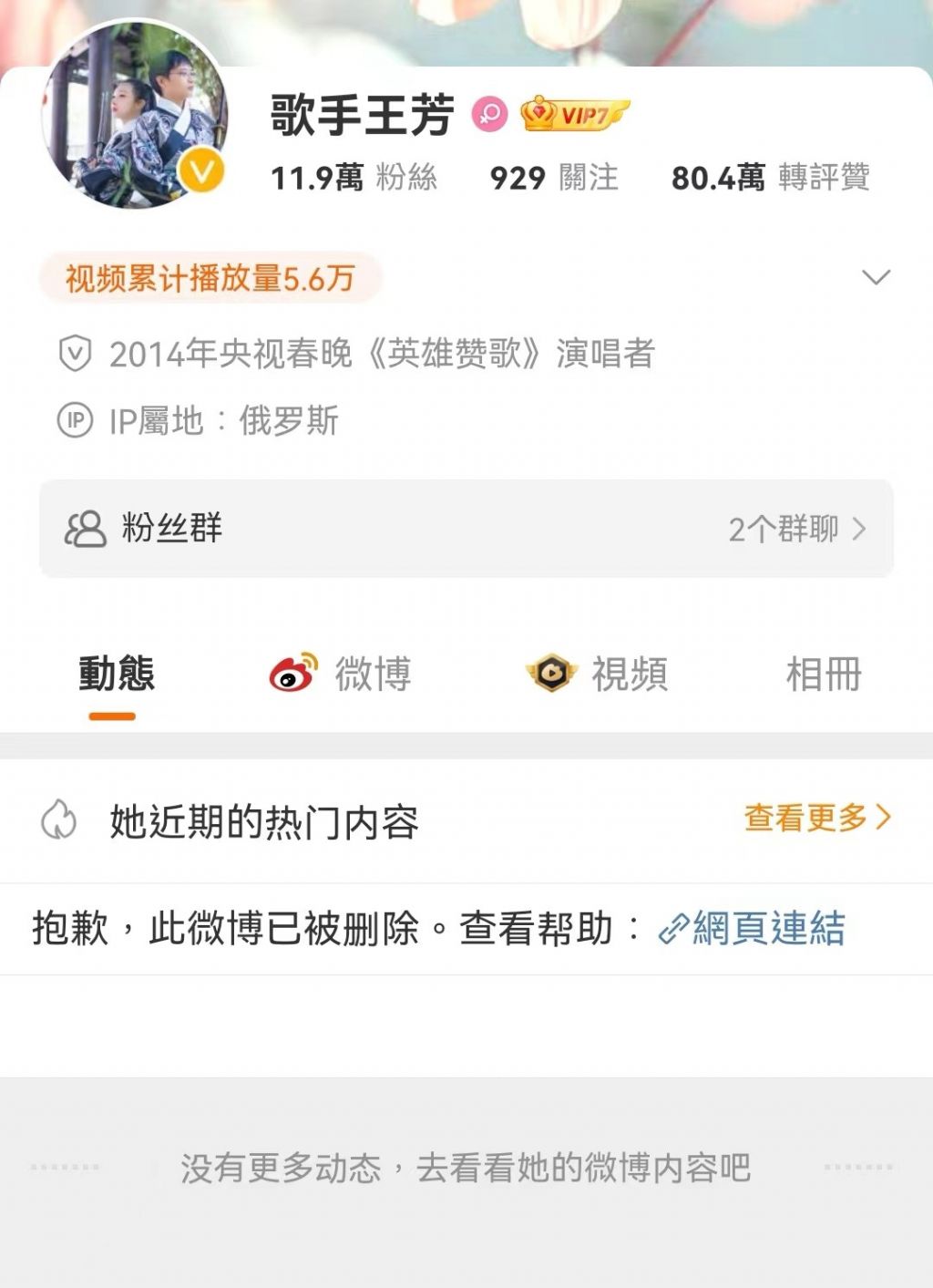
Task: Switch to the 相冊 tab
Action: point(823,675)
